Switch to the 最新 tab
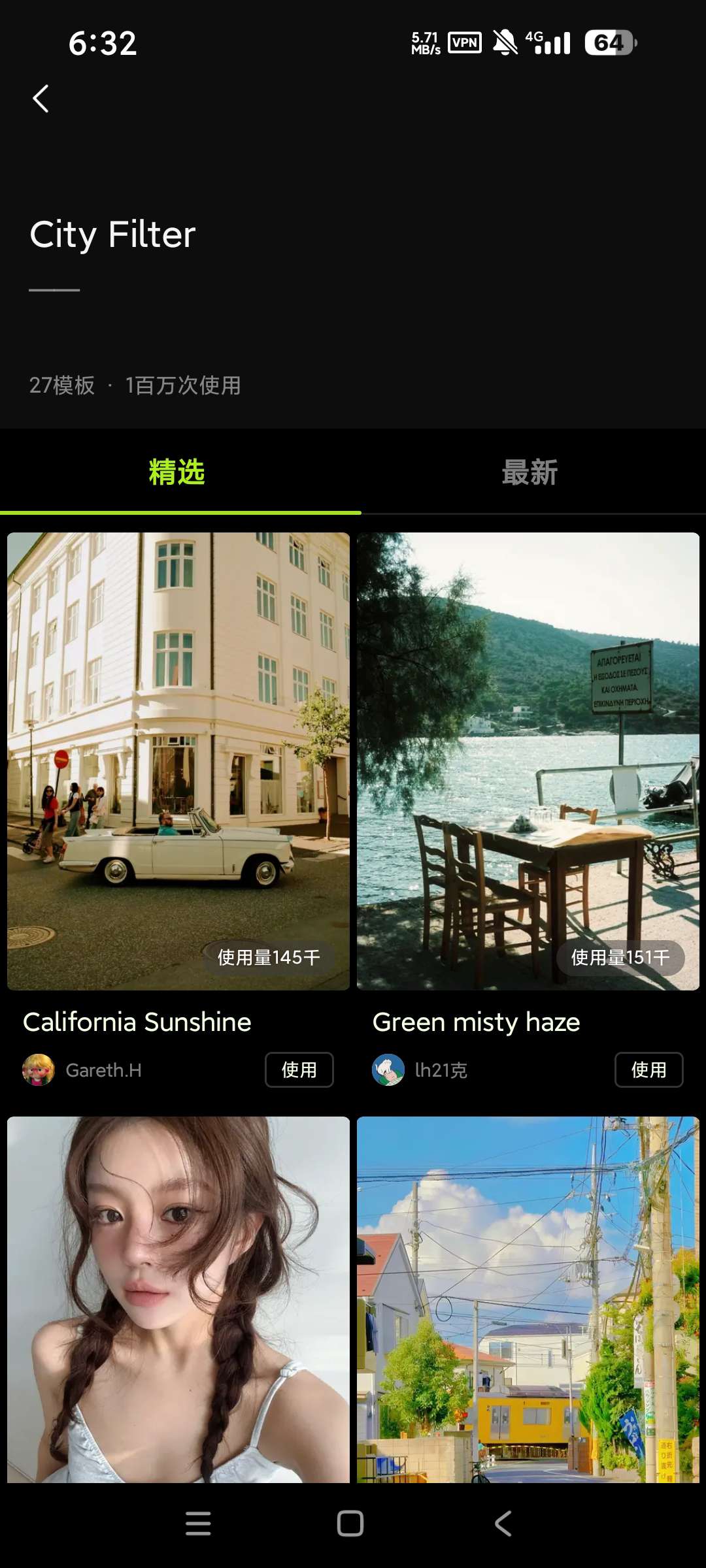 point(529,472)
